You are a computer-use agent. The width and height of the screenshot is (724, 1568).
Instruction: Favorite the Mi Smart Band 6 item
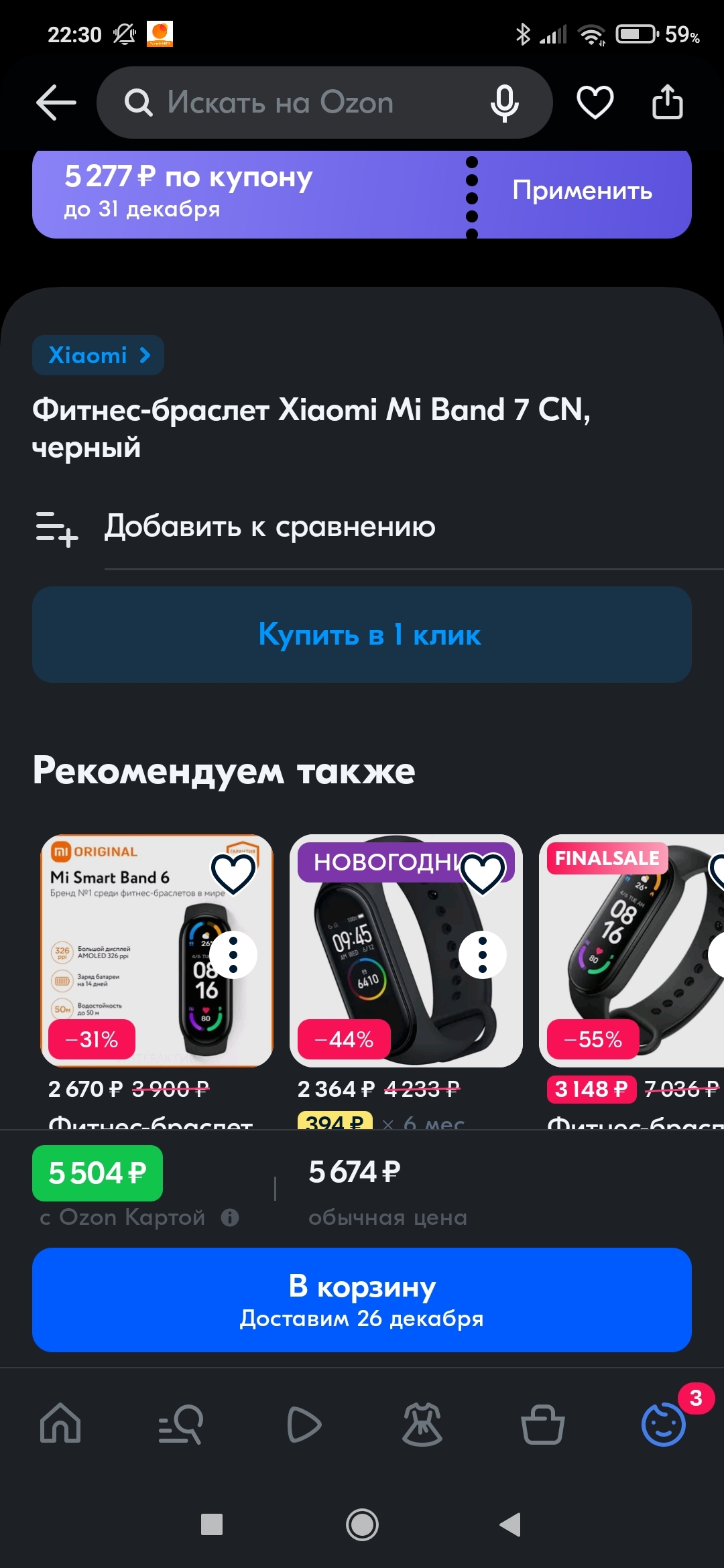tap(233, 872)
